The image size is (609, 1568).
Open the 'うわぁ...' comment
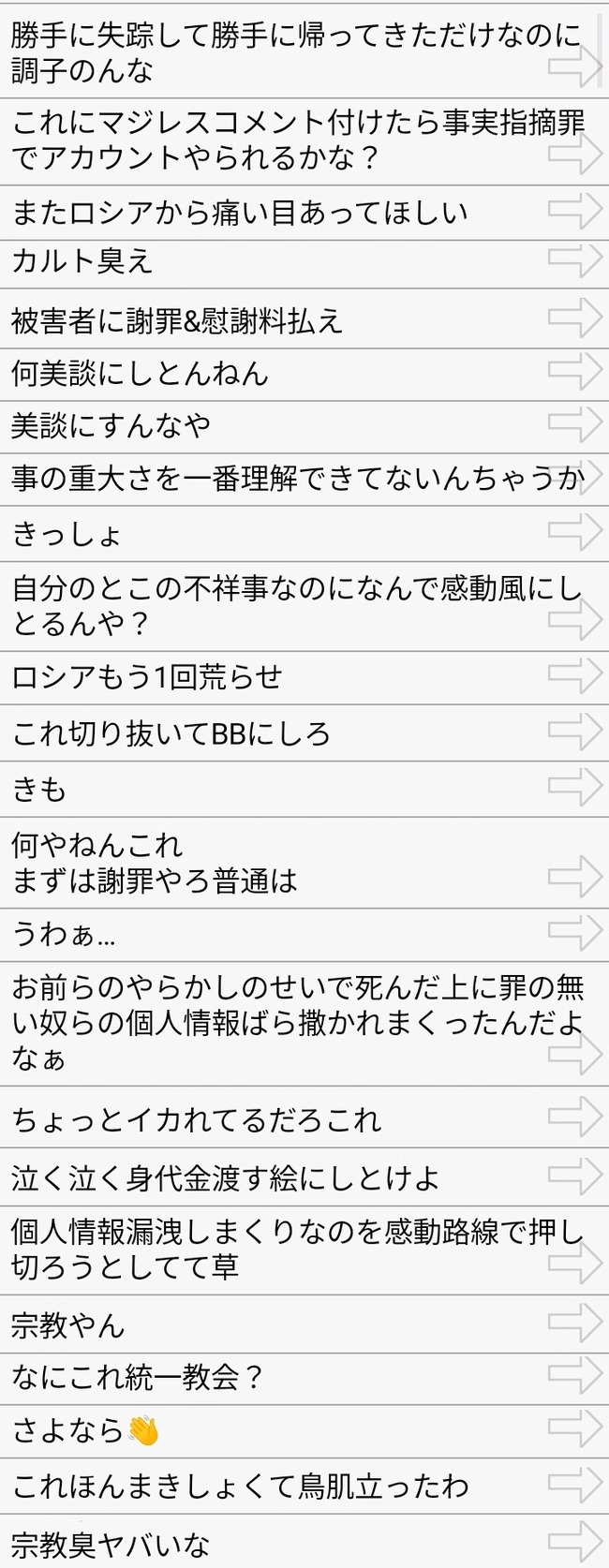pyautogui.click(x=281, y=934)
